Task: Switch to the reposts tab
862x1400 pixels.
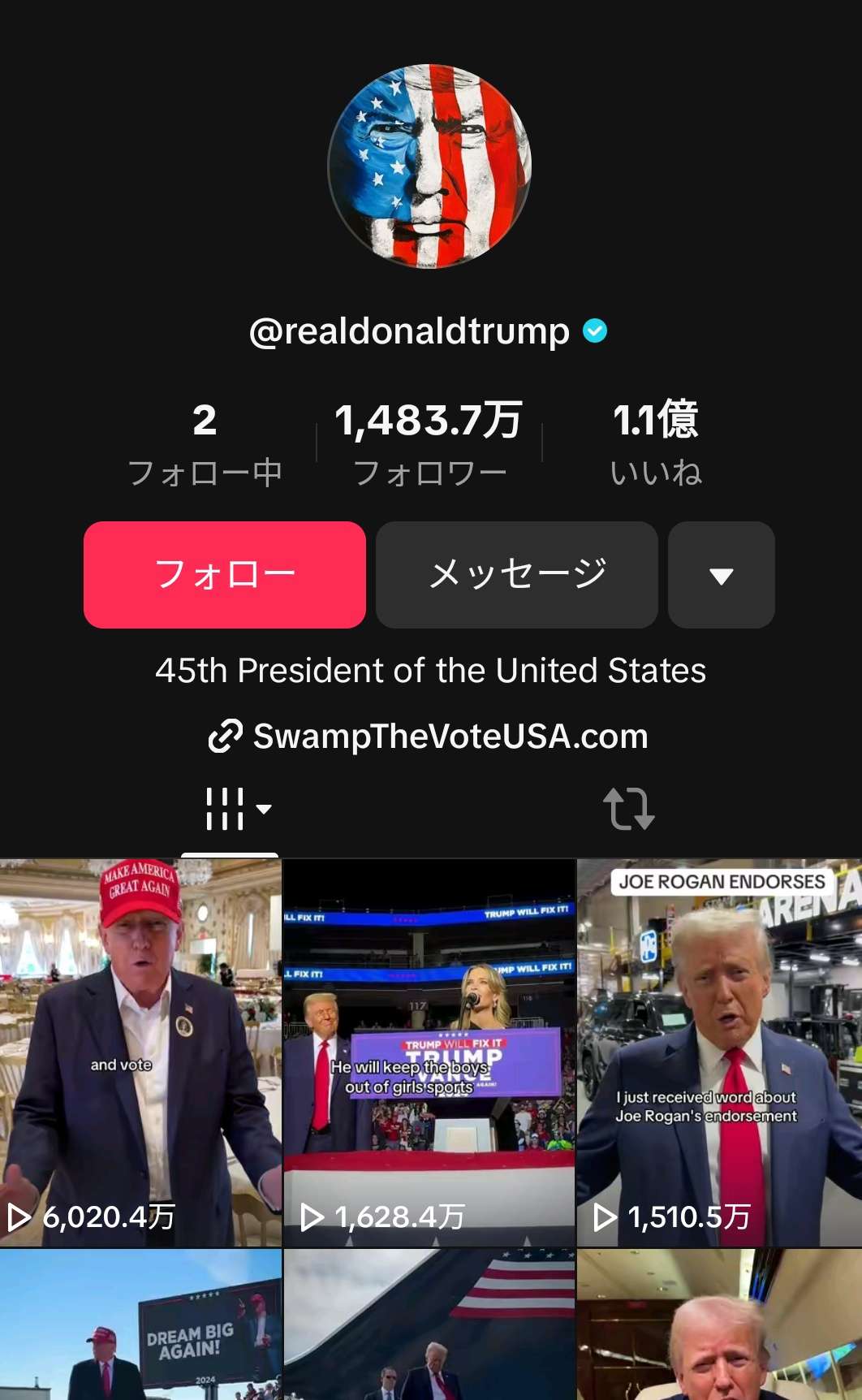Action: pos(629,809)
